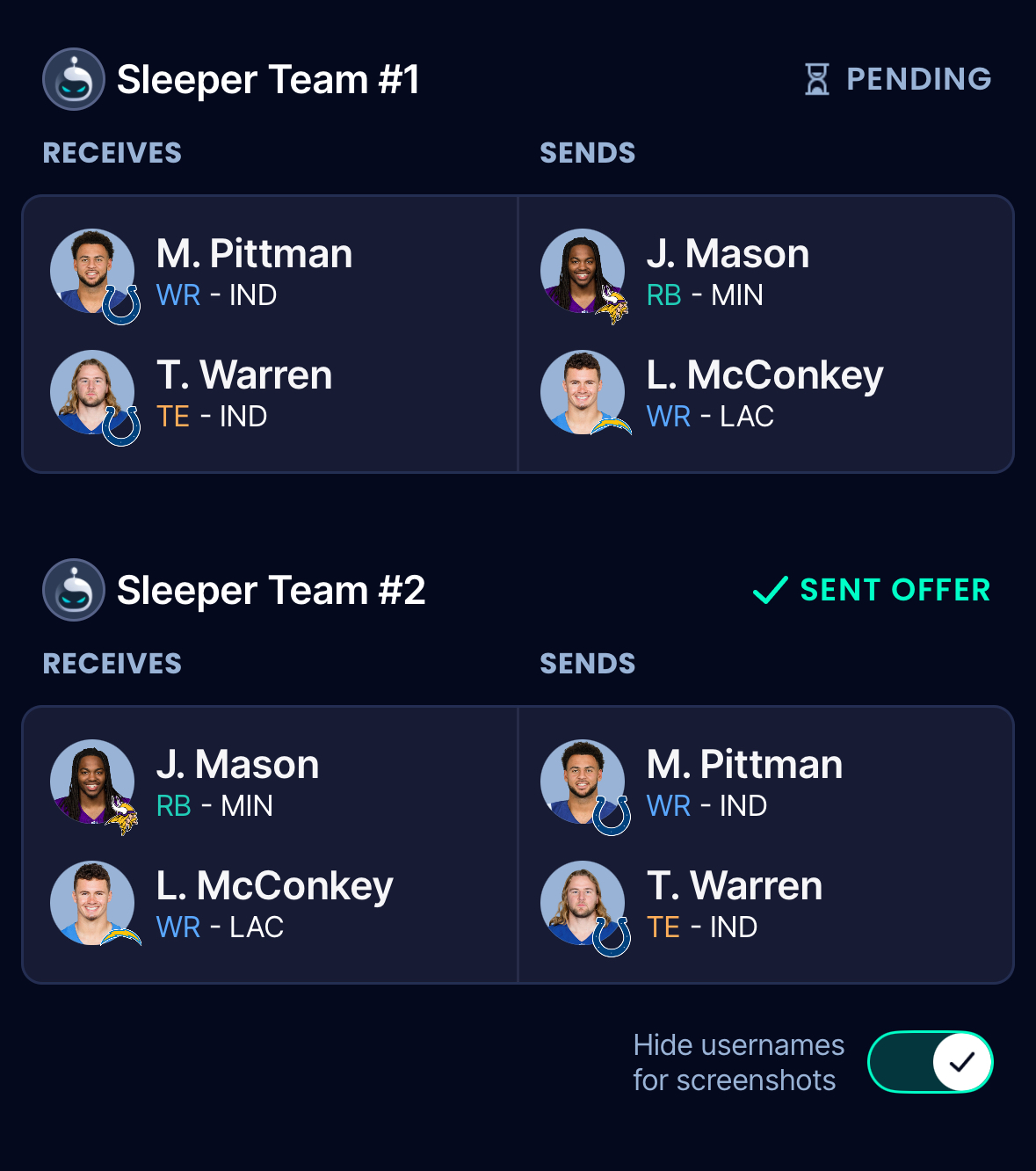View J. Mason under Team #1 sends
Screen dimensions: 1036x1171
point(727,272)
